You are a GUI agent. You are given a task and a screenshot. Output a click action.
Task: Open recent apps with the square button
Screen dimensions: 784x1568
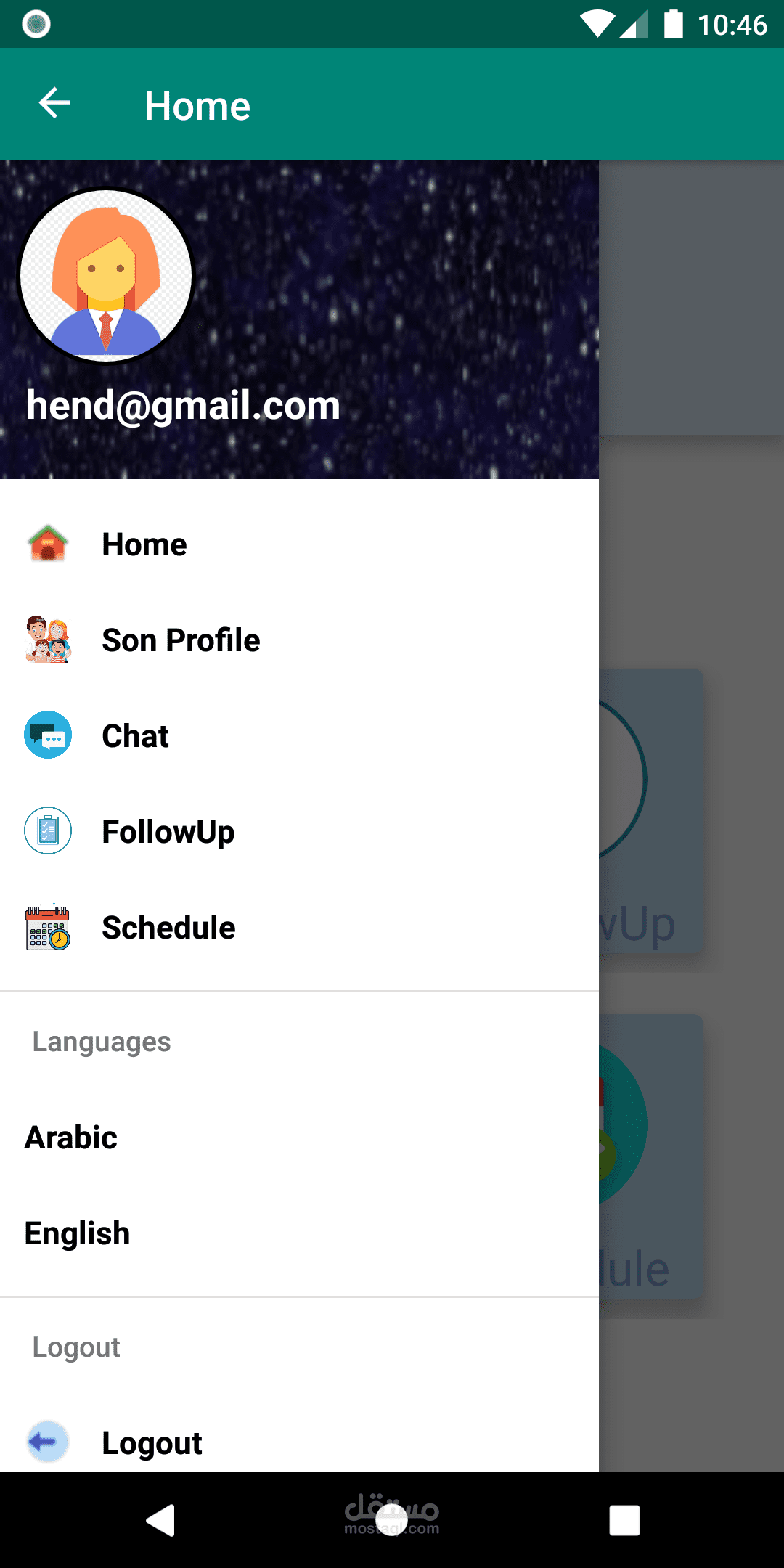(624, 1520)
